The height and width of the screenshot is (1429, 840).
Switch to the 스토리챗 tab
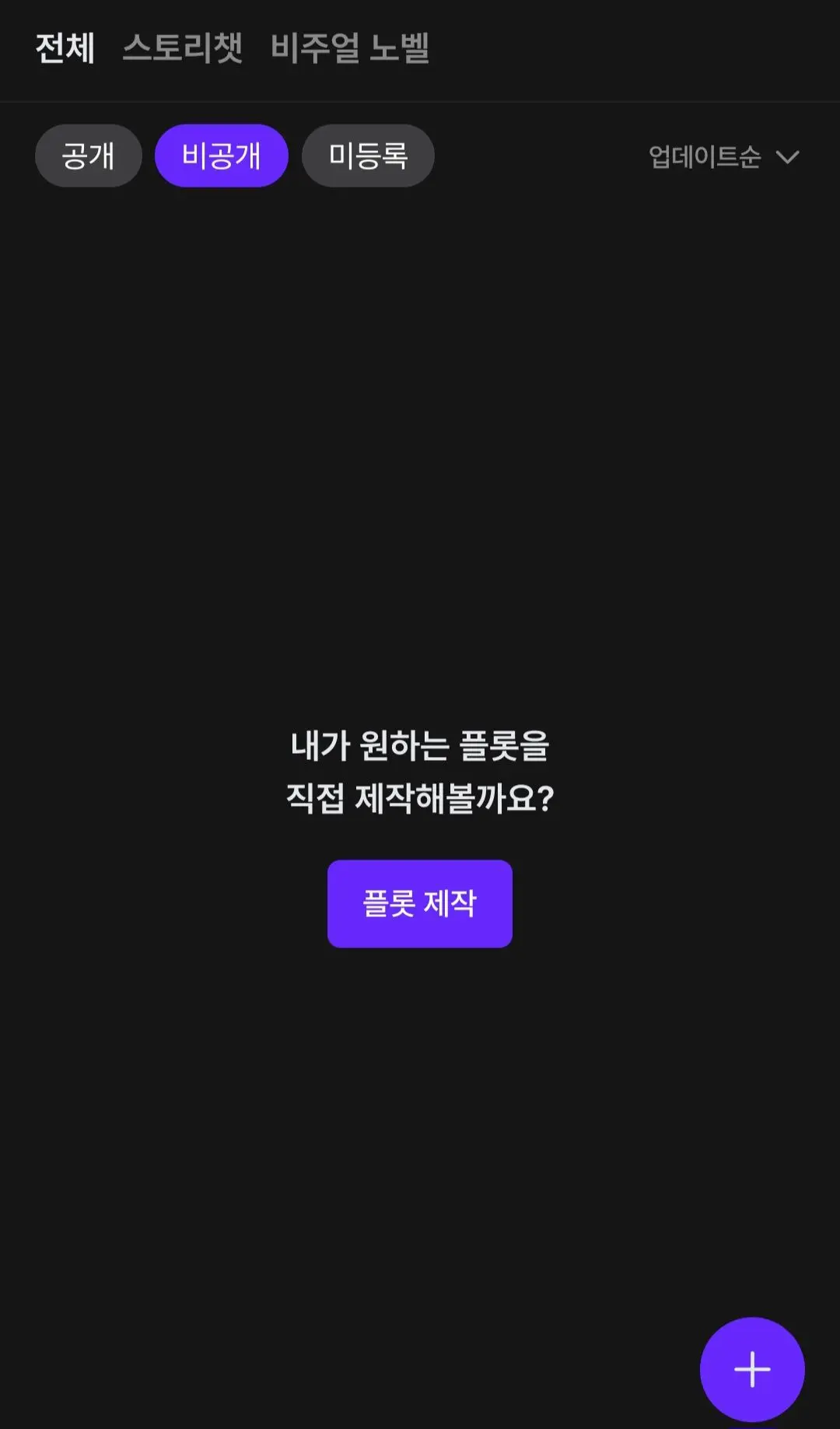pos(183,48)
